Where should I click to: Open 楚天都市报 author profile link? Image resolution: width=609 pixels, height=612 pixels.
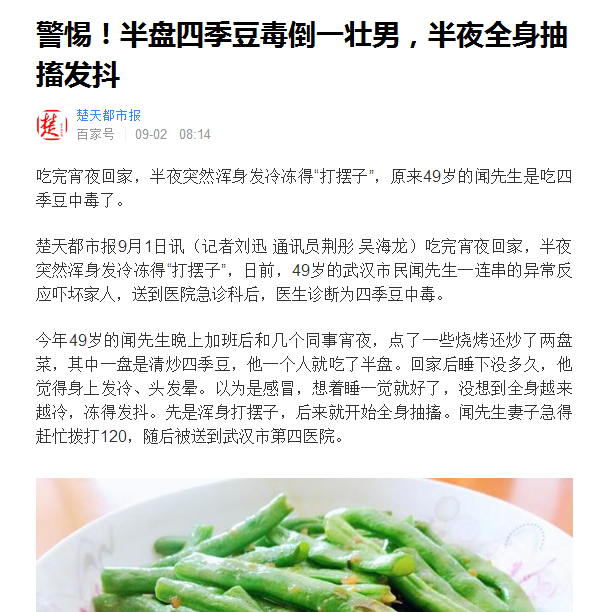pyautogui.click(x=108, y=116)
